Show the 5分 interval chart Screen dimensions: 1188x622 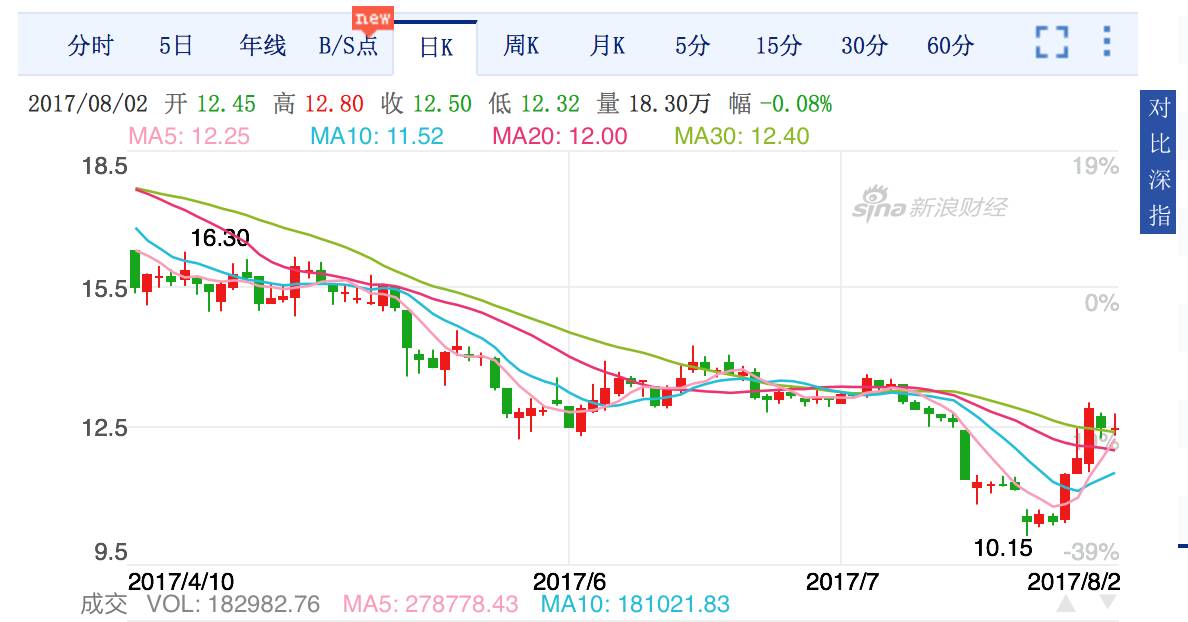[x=692, y=45]
